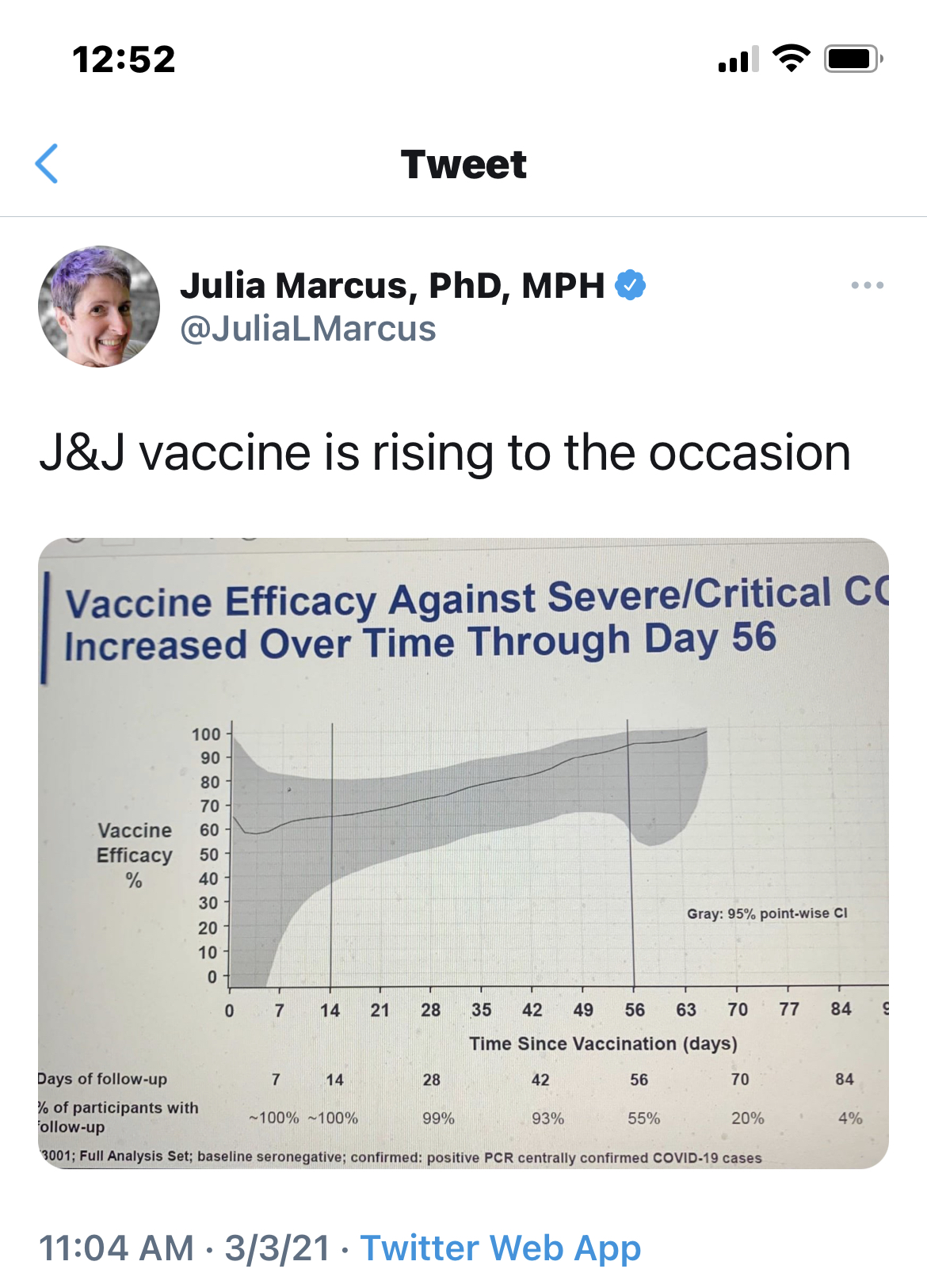This screenshot has height=1288, width=927.
Task: Go back using the top-left arrow
Action: click(48, 164)
